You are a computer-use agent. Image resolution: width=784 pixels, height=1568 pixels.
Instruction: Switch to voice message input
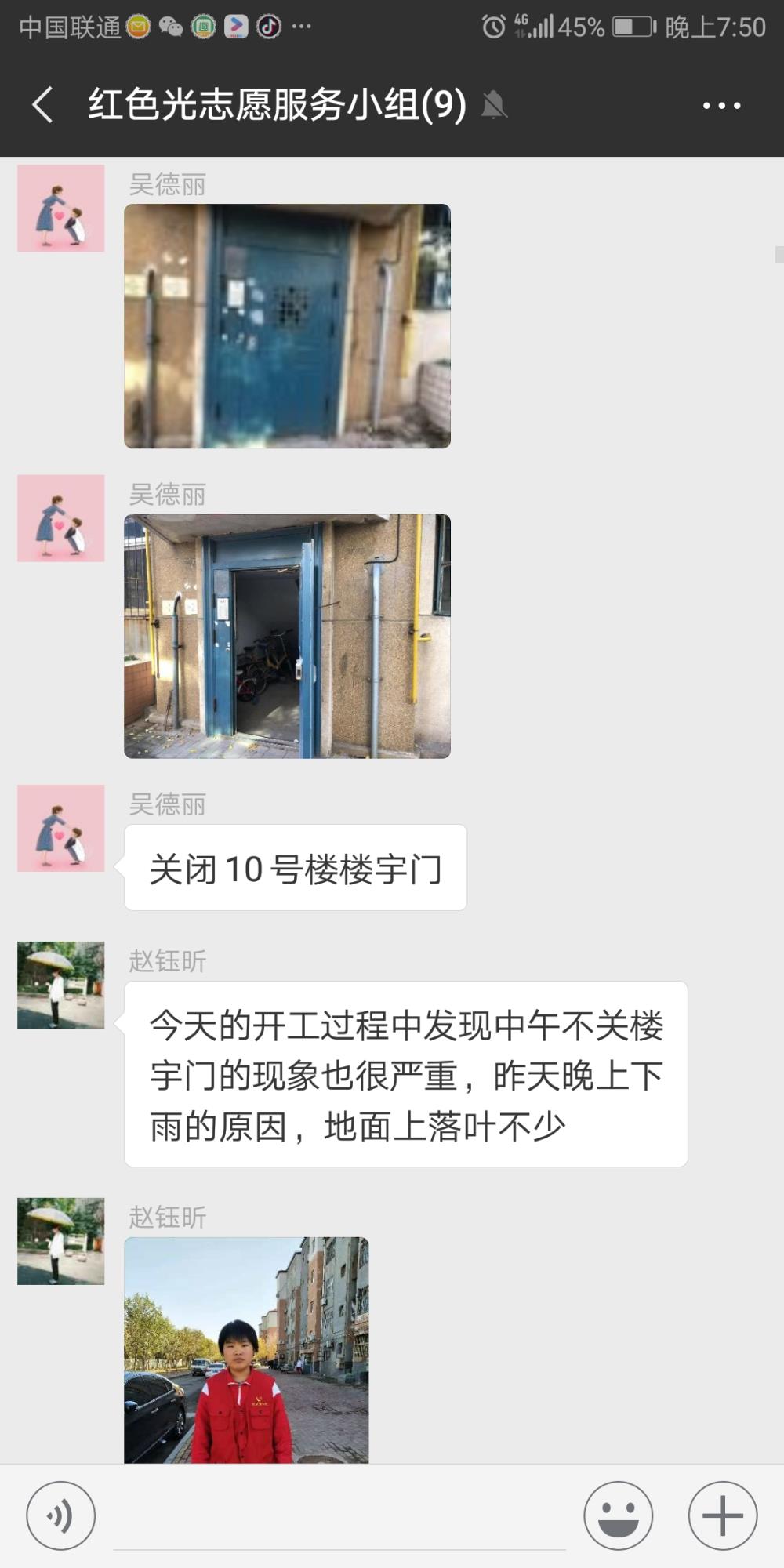point(61,1515)
